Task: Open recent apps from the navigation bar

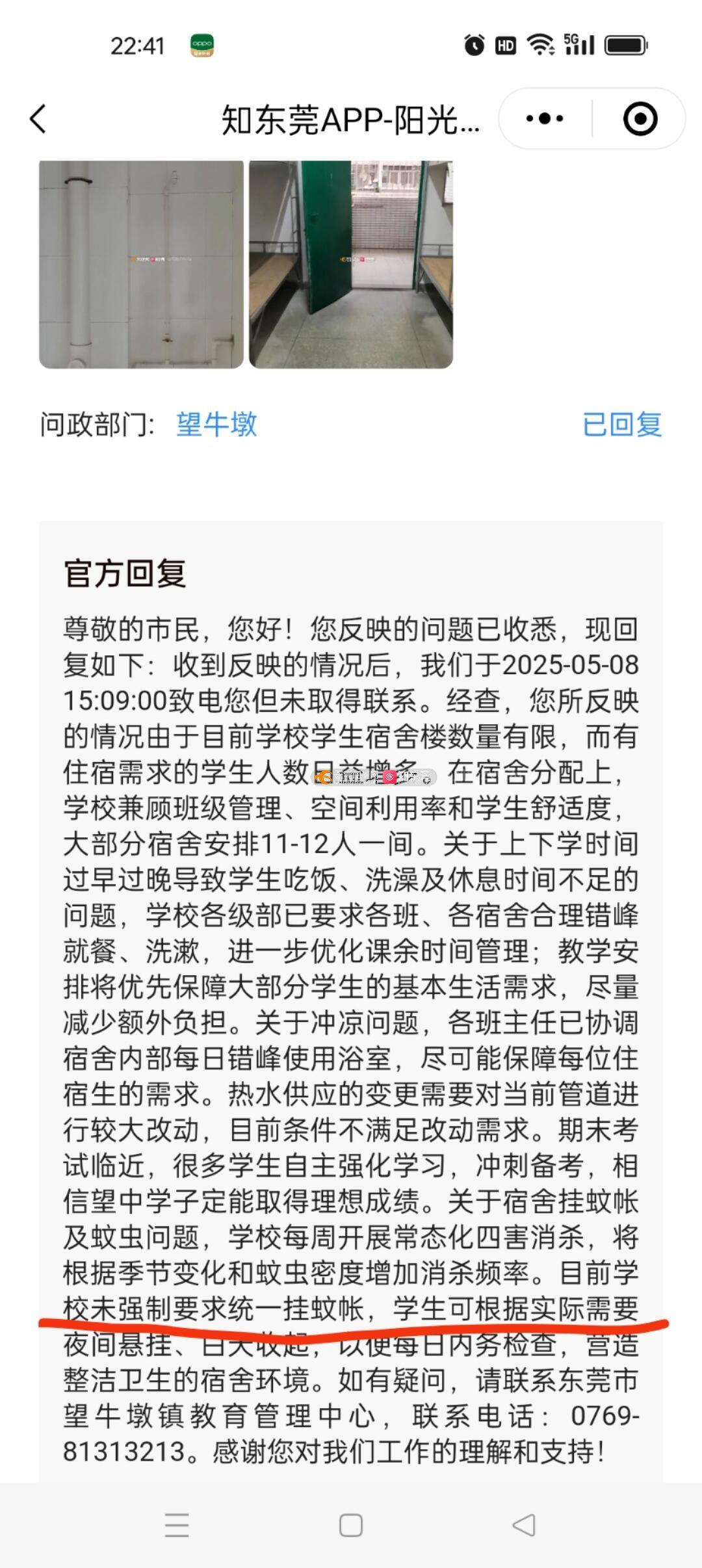Action: point(177,1525)
